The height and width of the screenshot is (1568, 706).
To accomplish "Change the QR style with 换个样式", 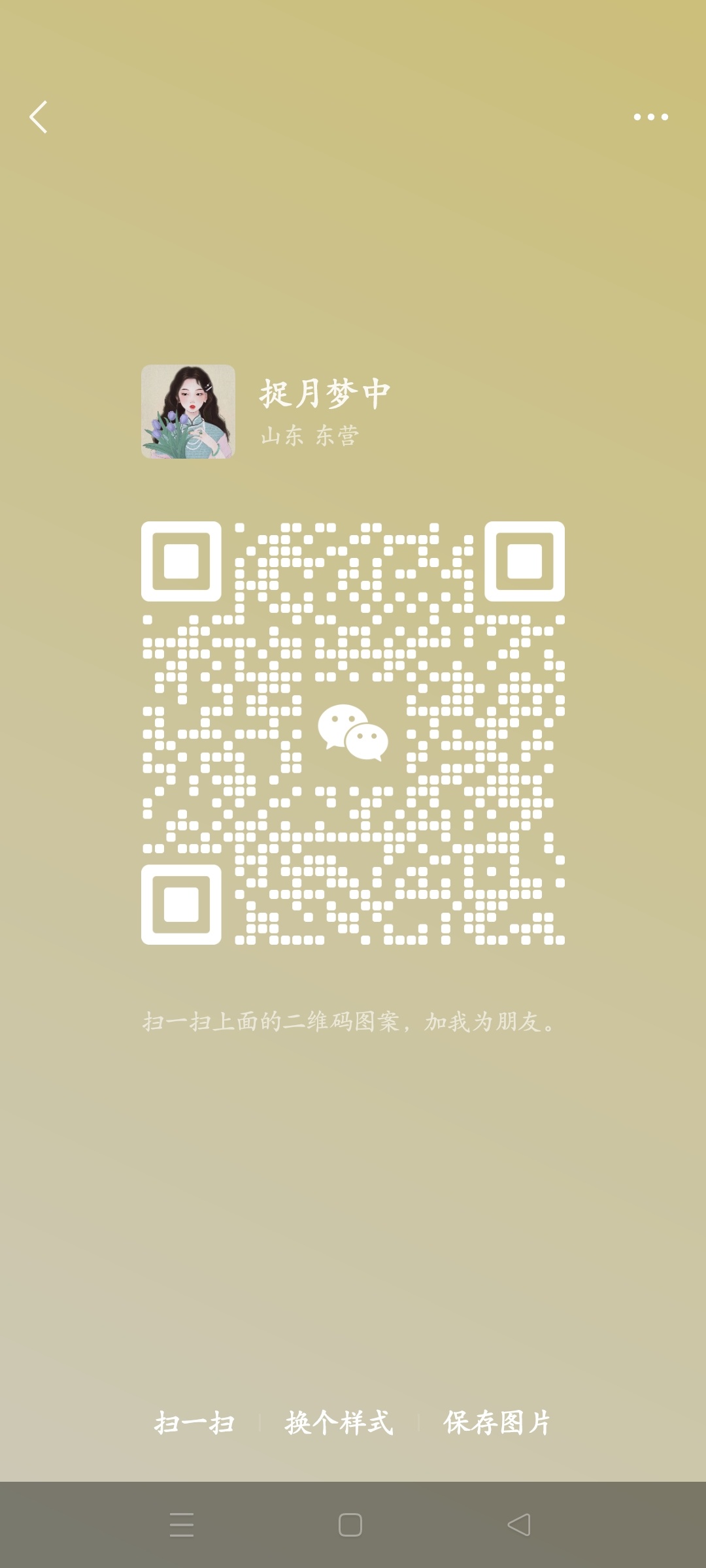I will [x=339, y=1423].
